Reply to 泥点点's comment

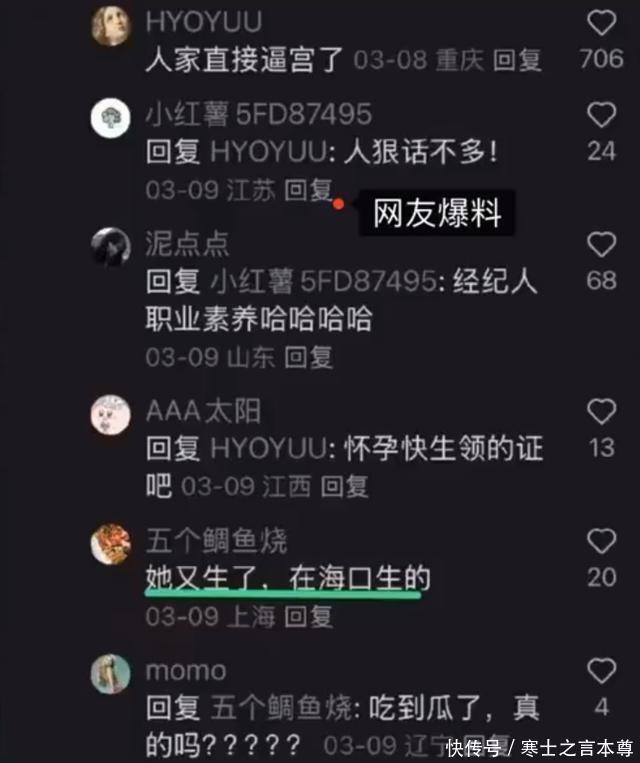click(308, 357)
